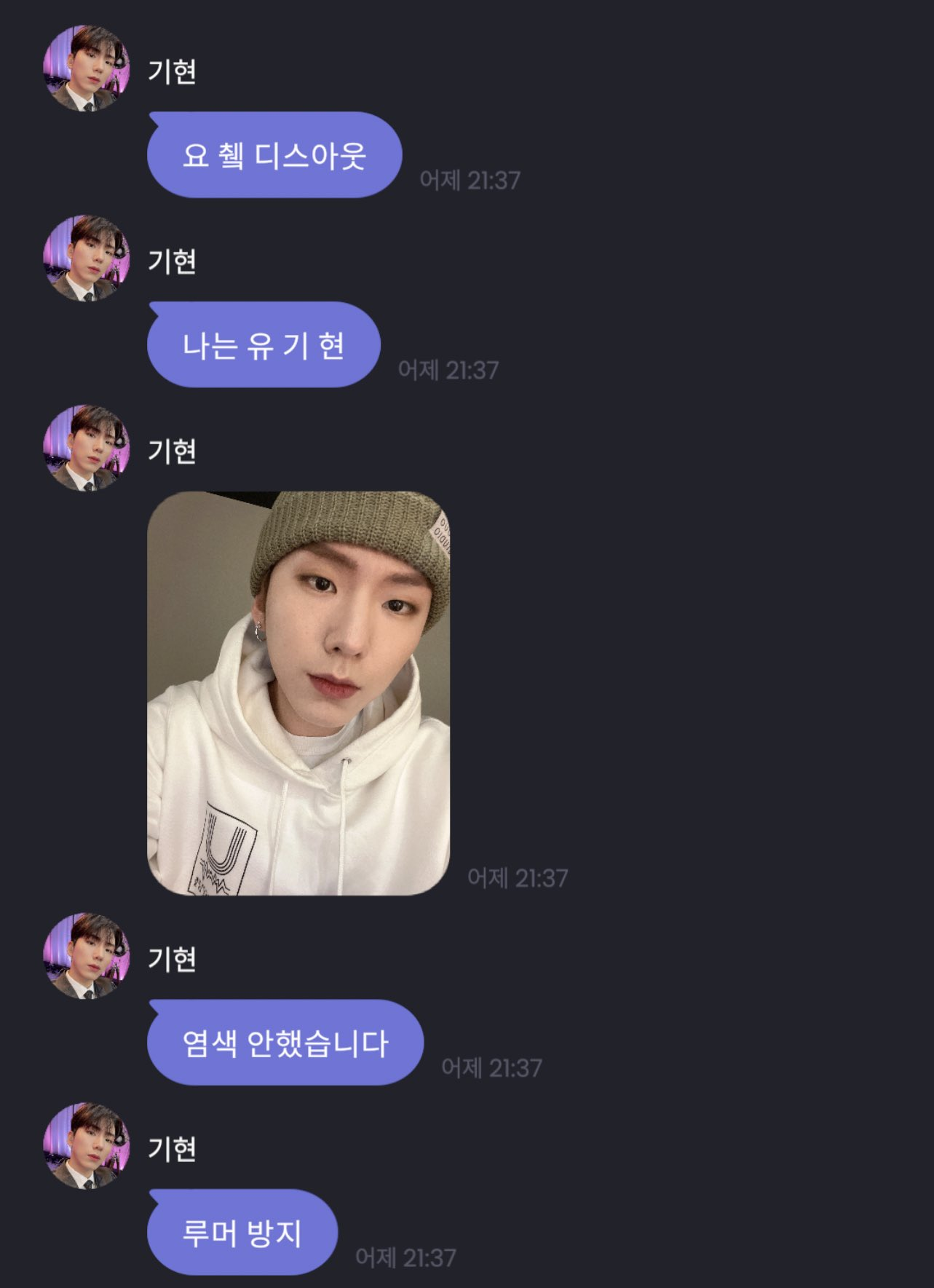Image resolution: width=934 pixels, height=1288 pixels.
Task: Open the selfie photo message in the chat
Action: click(x=298, y=692)
